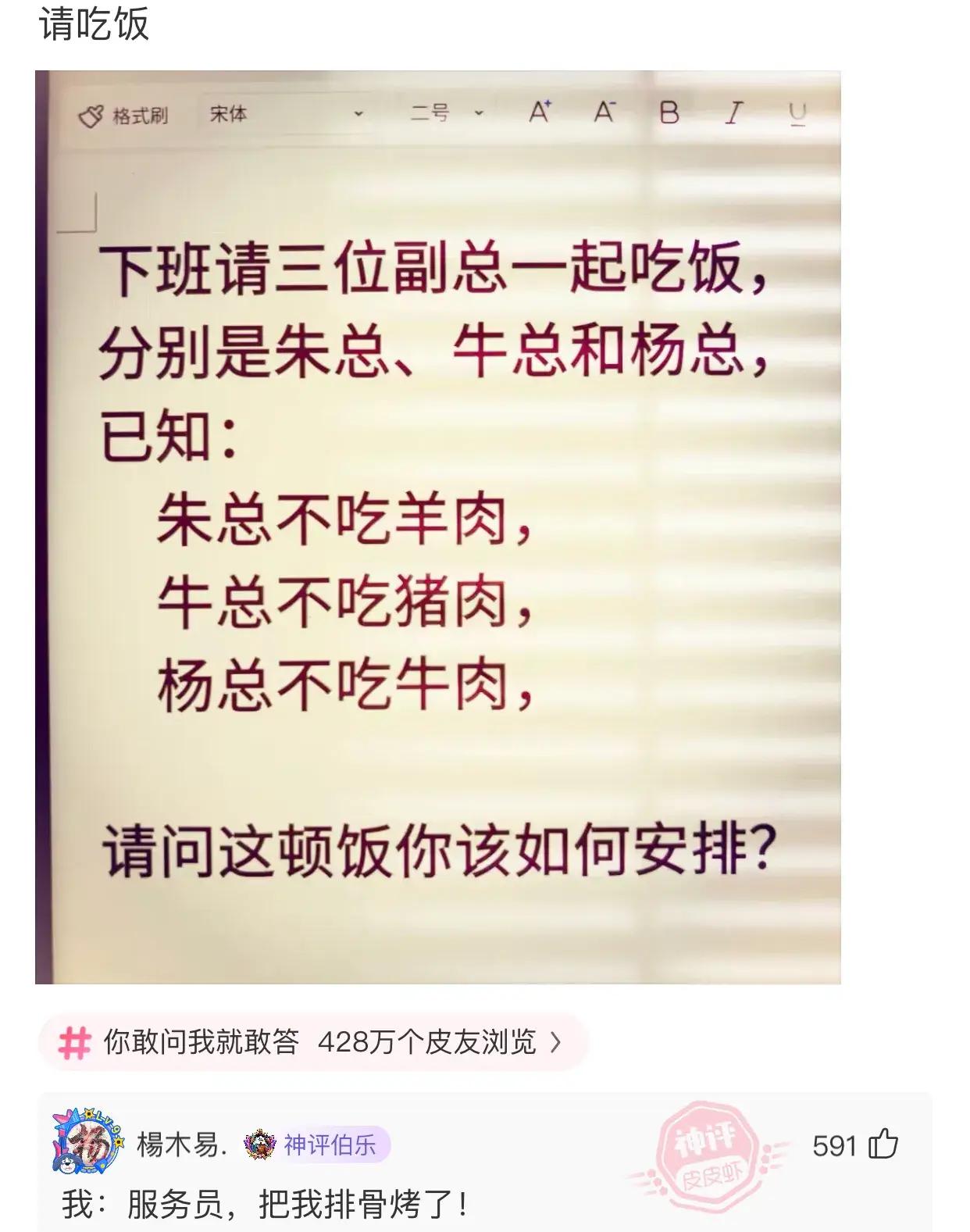This screenshot has height=1232, width=970.
Task: Like 楊木易's comment
Action: 883,1145
